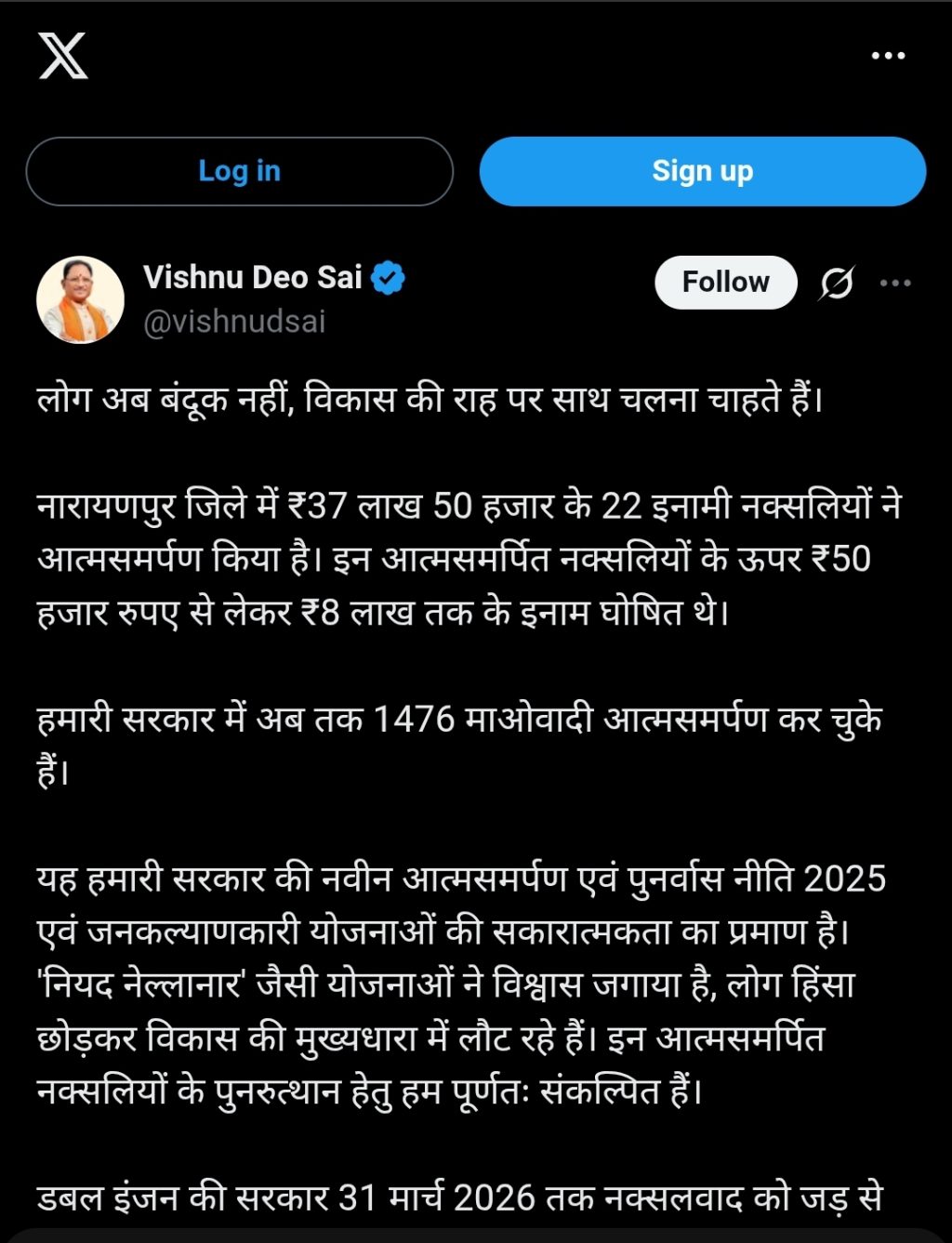This screenshot has width=952, height=1243.
Task: Open the @vishnudsai profile handle
Action: (234, 322)
